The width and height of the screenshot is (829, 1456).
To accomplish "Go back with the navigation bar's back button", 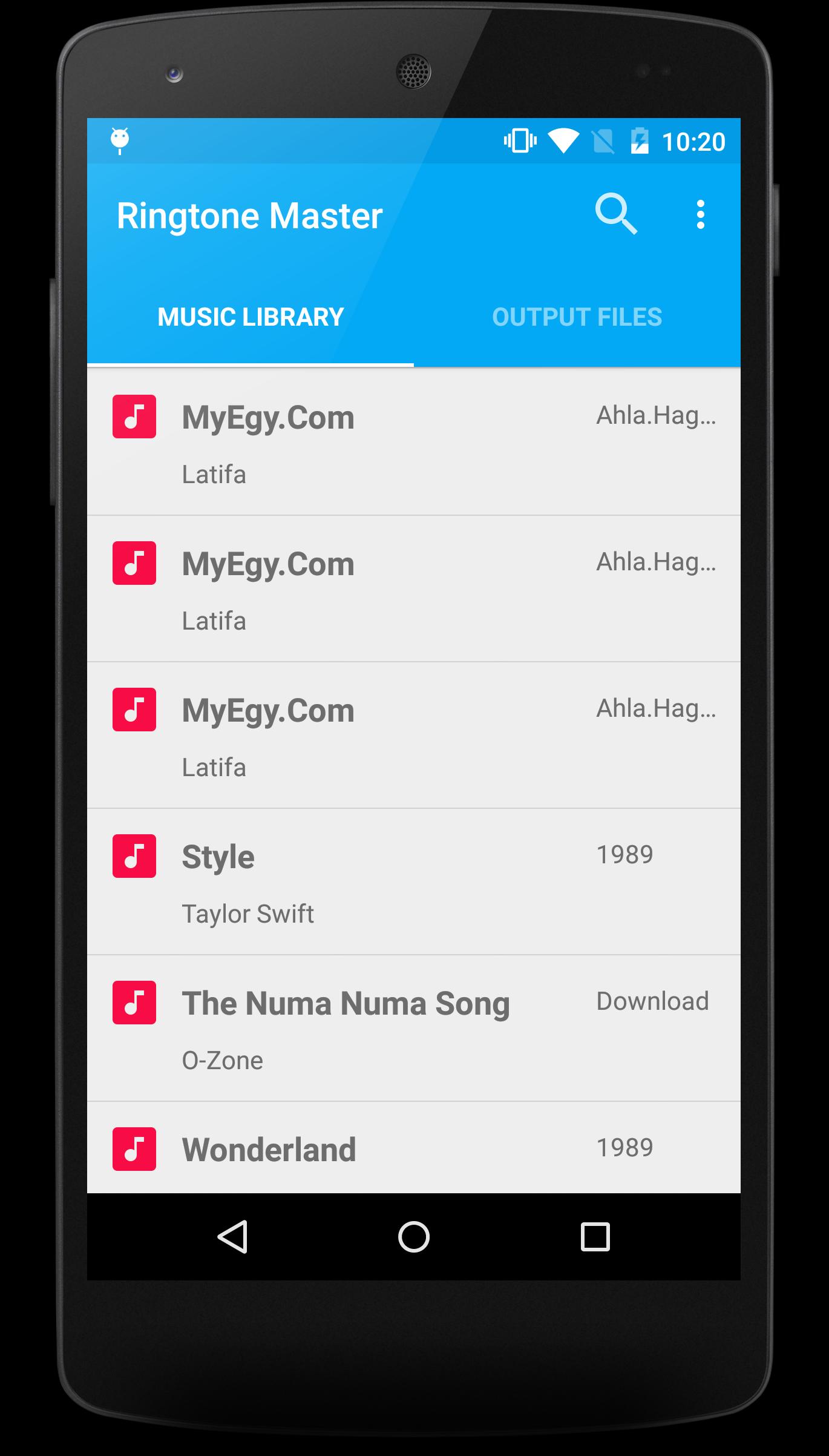I will pyautogui.click(x=232, y=1236).
